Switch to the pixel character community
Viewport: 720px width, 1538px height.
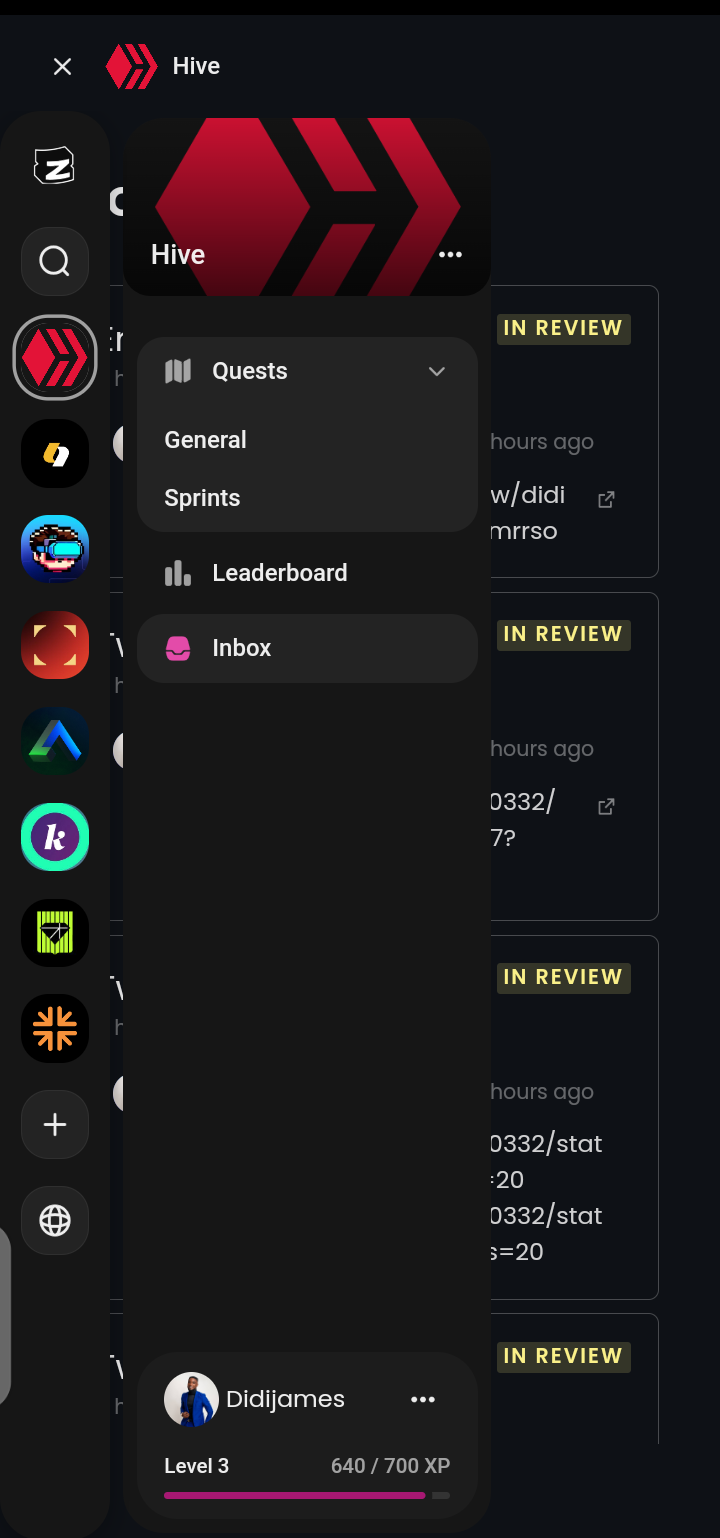[55, 549]
